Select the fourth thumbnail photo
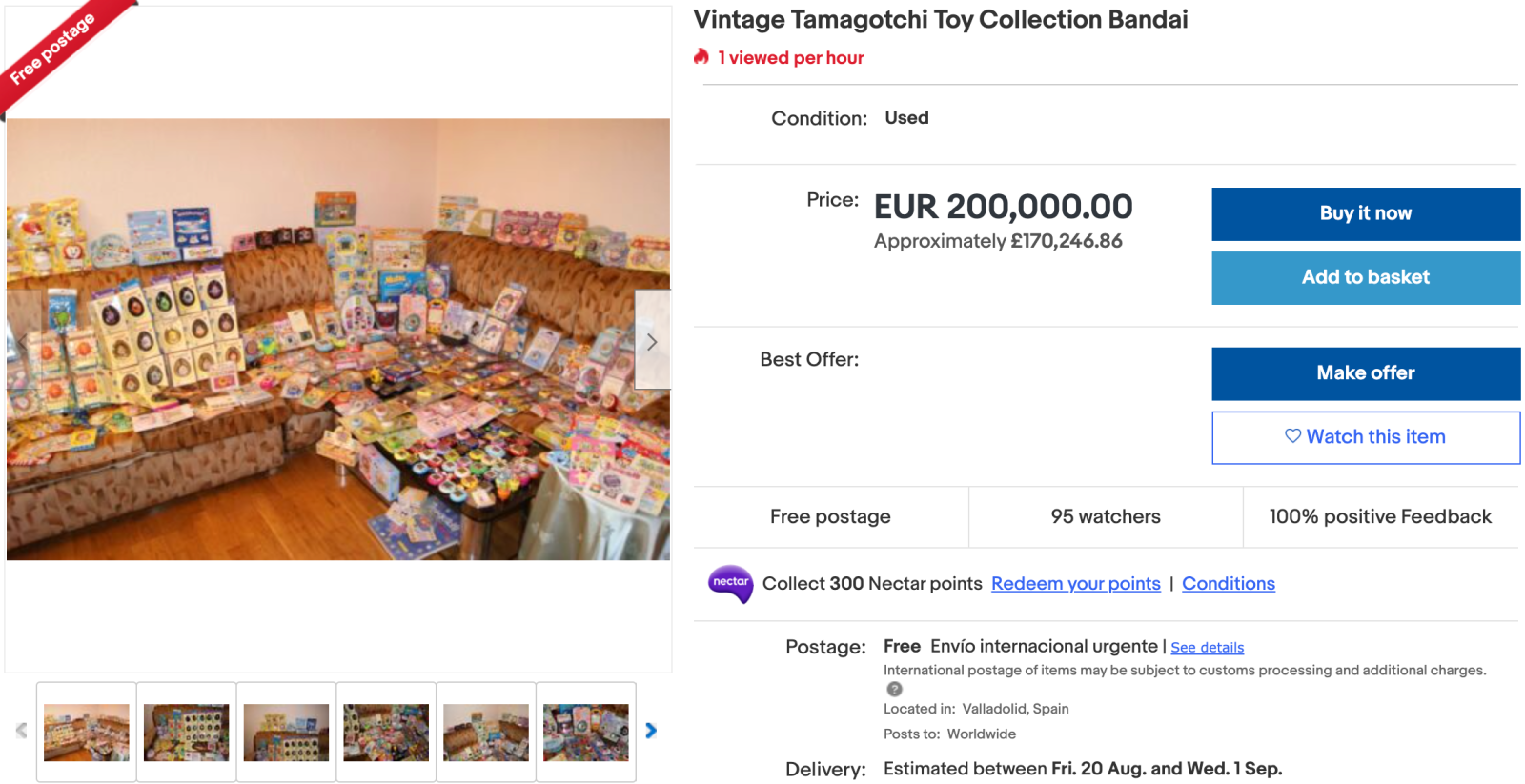Image resolution: width=1525 pixels, height=784 pixels. (x=386, y=732)
